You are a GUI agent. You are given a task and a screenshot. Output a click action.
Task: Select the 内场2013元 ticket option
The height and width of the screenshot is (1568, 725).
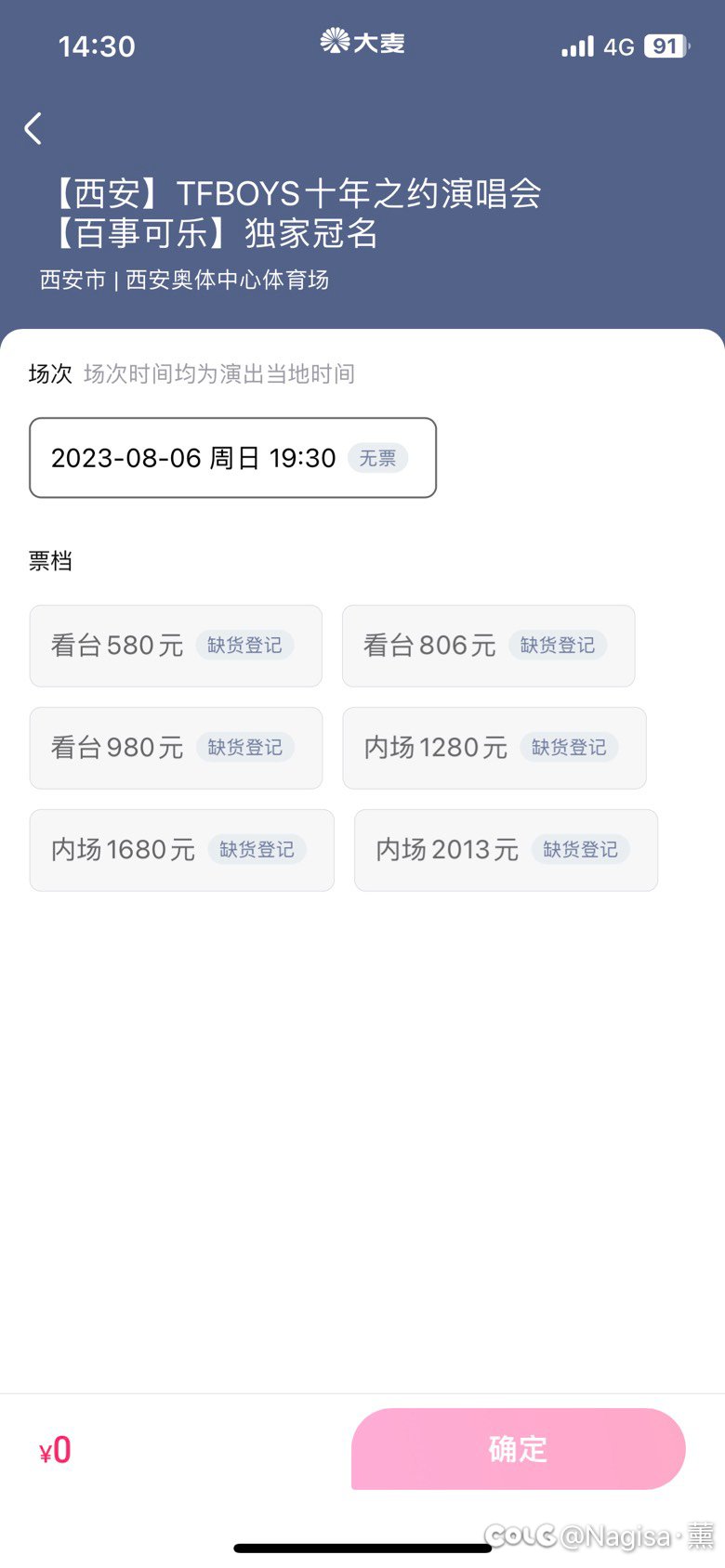[507, 851]
